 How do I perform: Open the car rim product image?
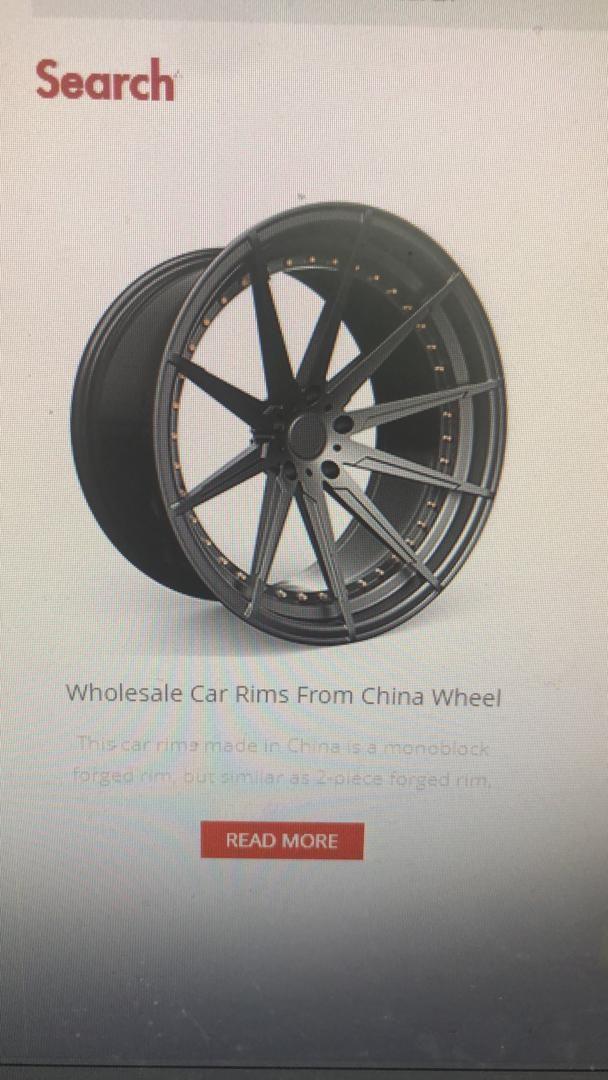(290, 425)
